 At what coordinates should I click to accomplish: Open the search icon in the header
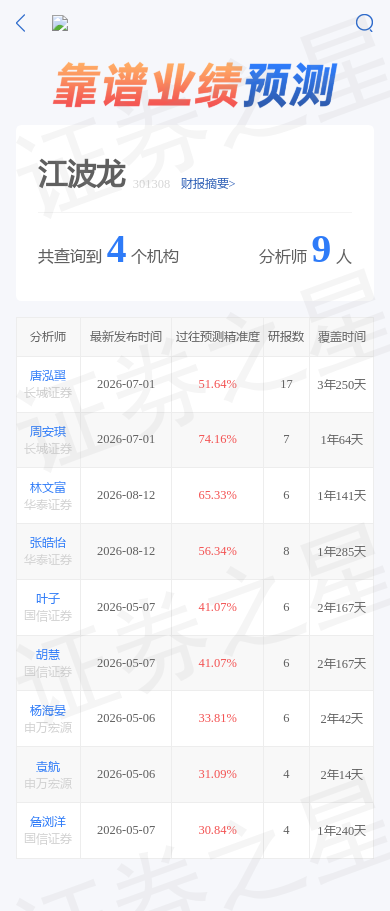(x=364, y=23)
